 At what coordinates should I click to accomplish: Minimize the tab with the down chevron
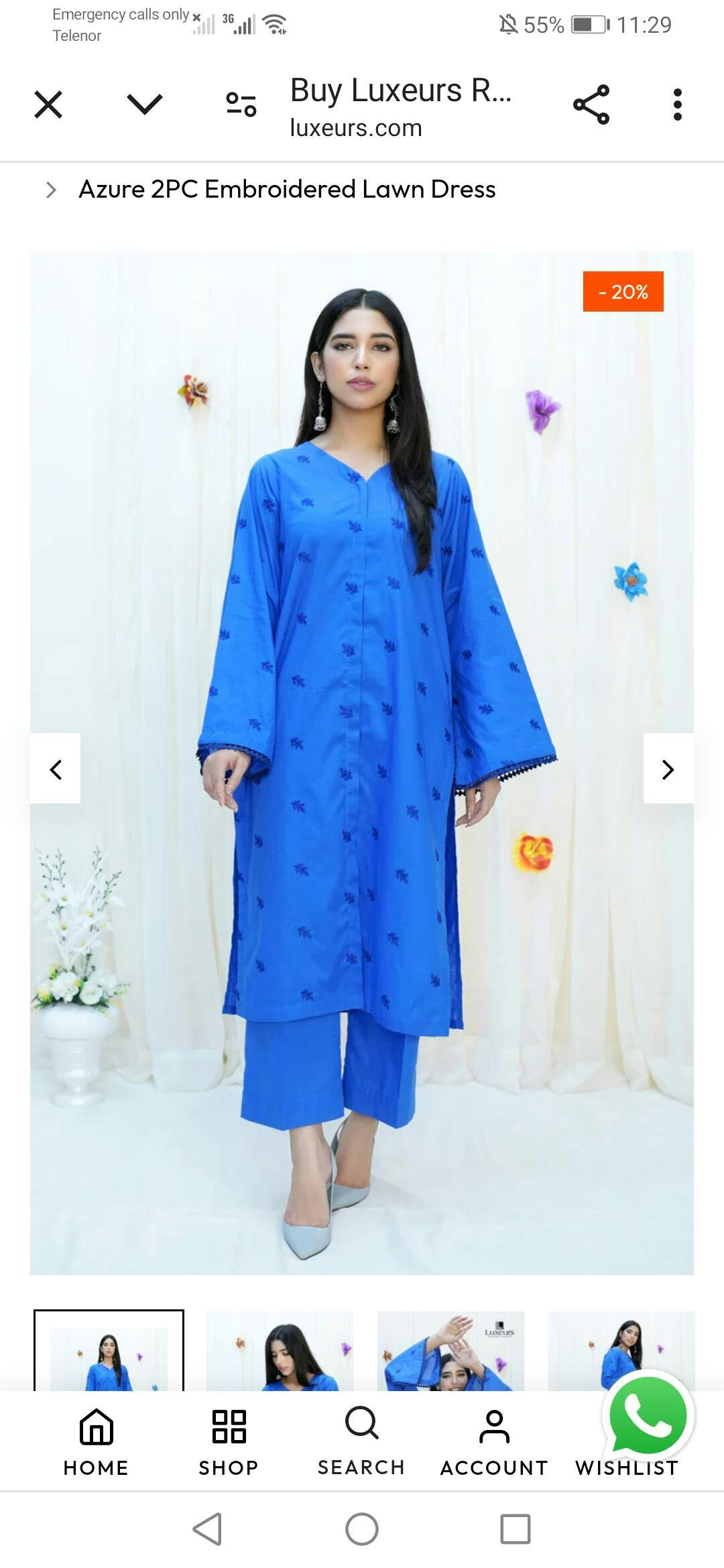coord(144,104)
